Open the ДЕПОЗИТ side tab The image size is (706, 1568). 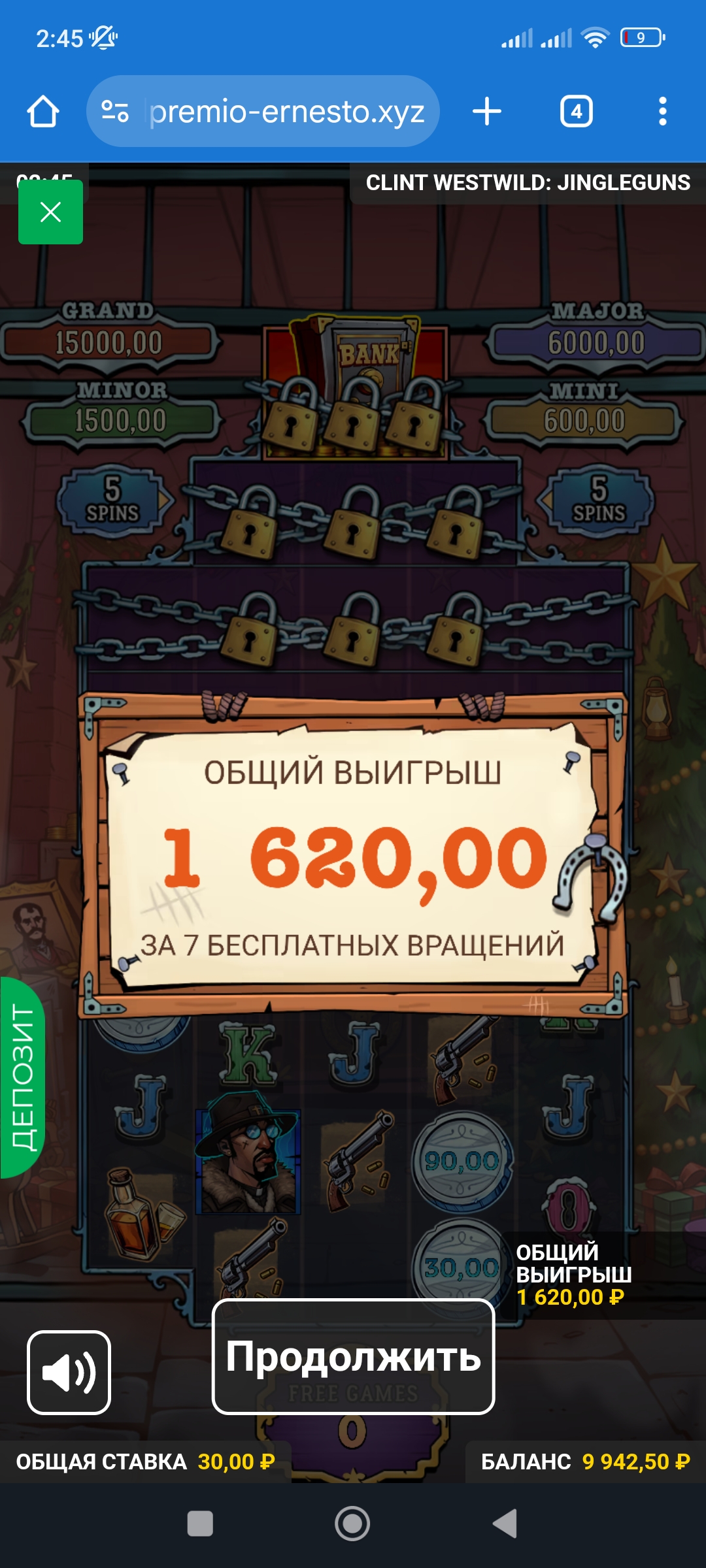[x=23, y=1078]
